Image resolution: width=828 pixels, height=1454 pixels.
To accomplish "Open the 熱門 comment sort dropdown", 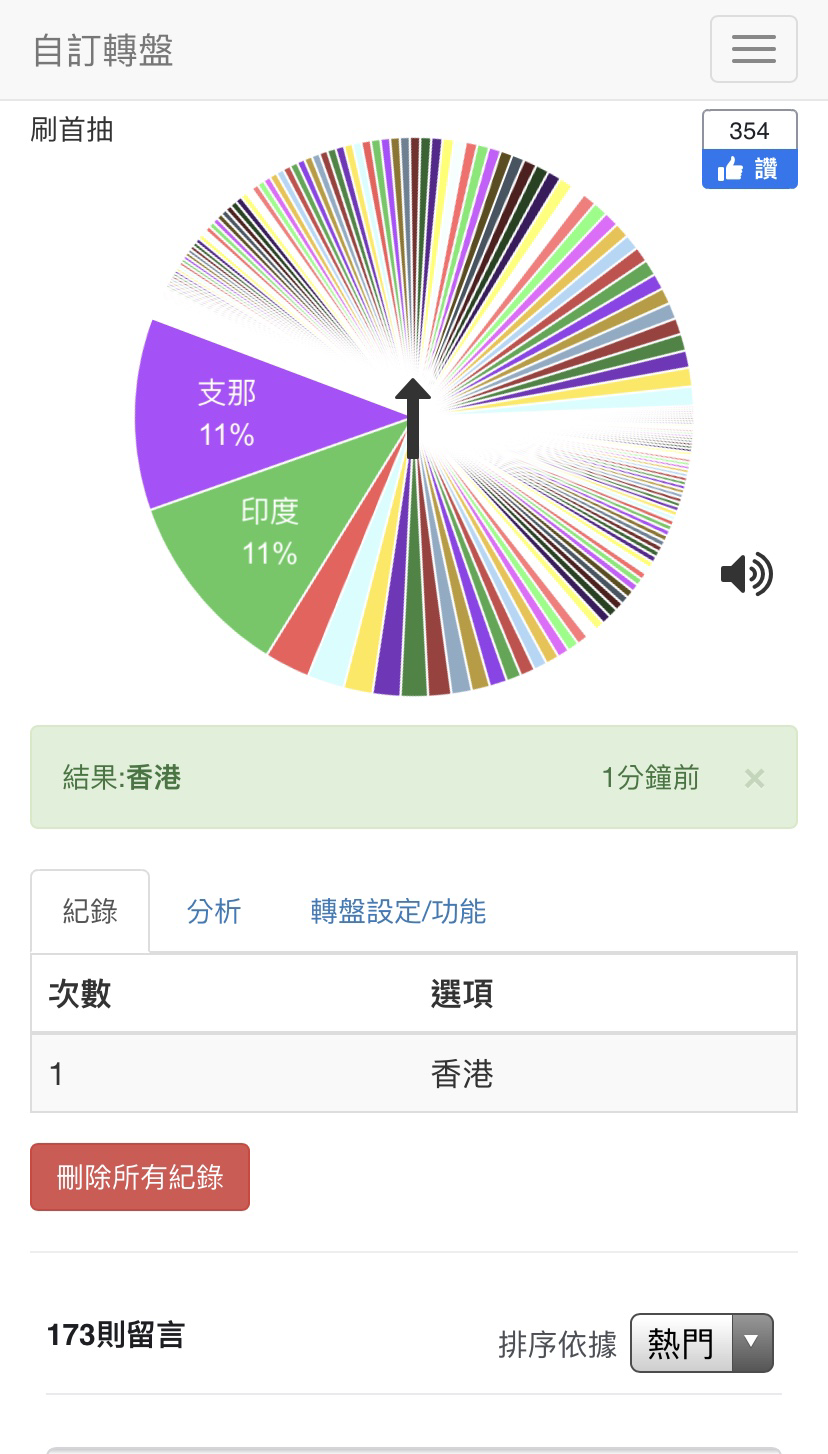I will (701, 1343).
